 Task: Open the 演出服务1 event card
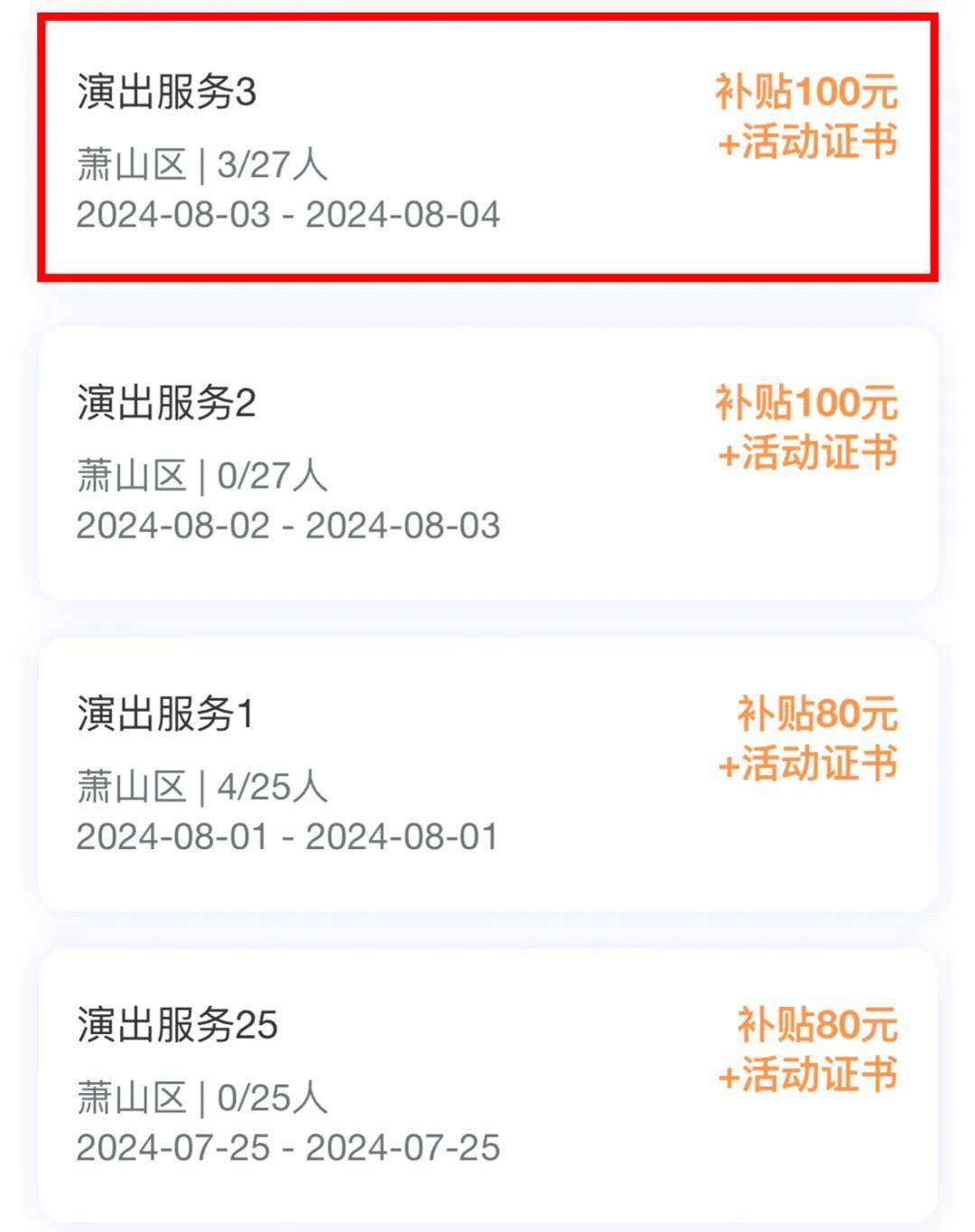(x=487, y=772)
